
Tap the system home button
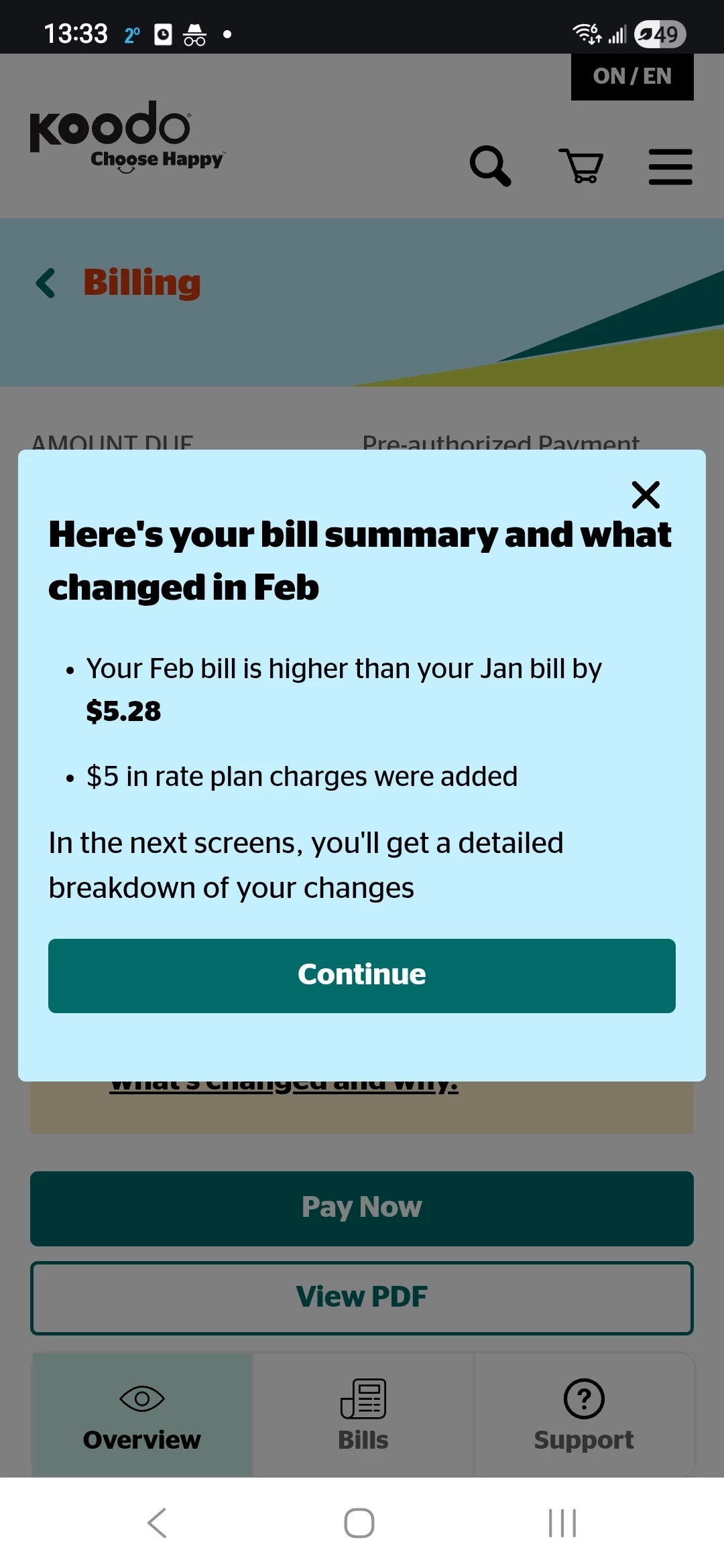[x=359, y=1522]
